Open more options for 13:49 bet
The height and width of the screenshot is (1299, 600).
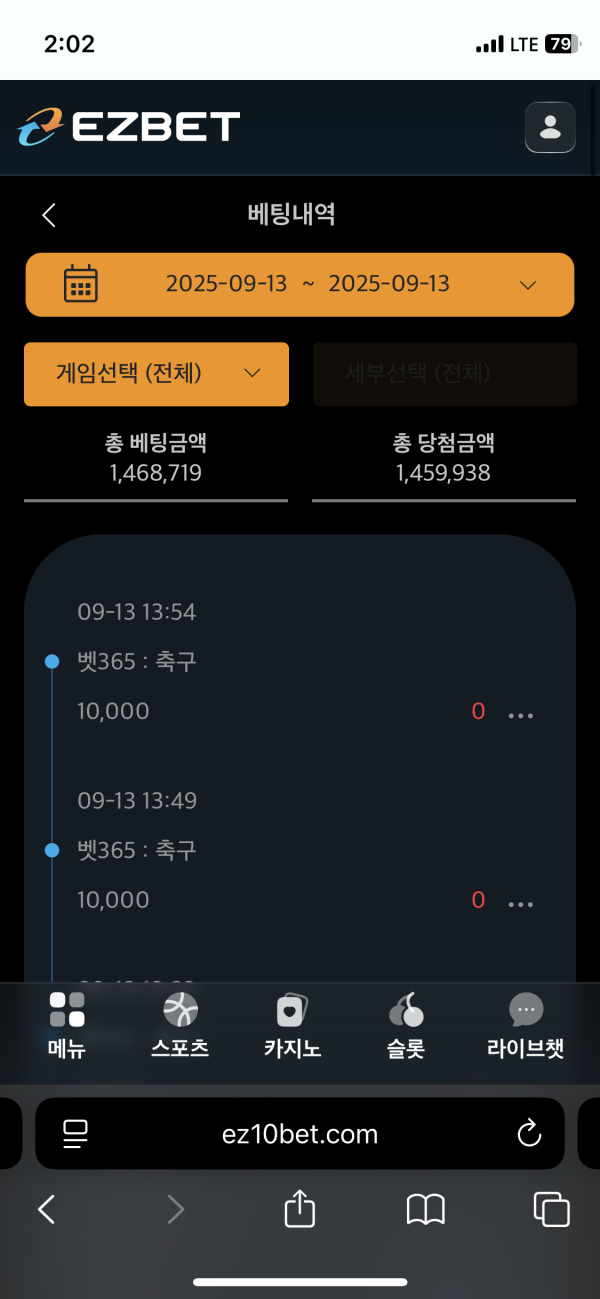(x=521, y=903)
